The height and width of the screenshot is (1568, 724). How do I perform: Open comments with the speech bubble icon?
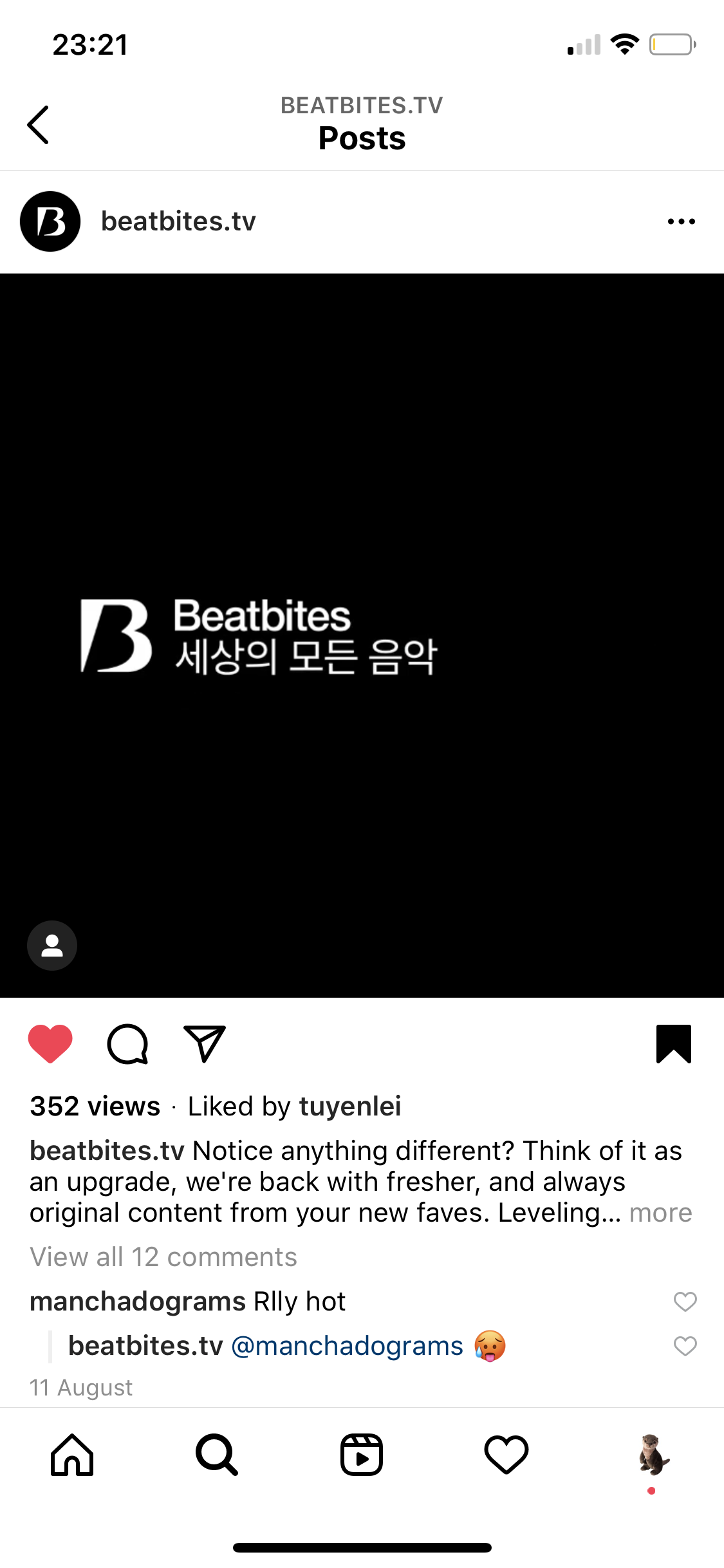127,1043
